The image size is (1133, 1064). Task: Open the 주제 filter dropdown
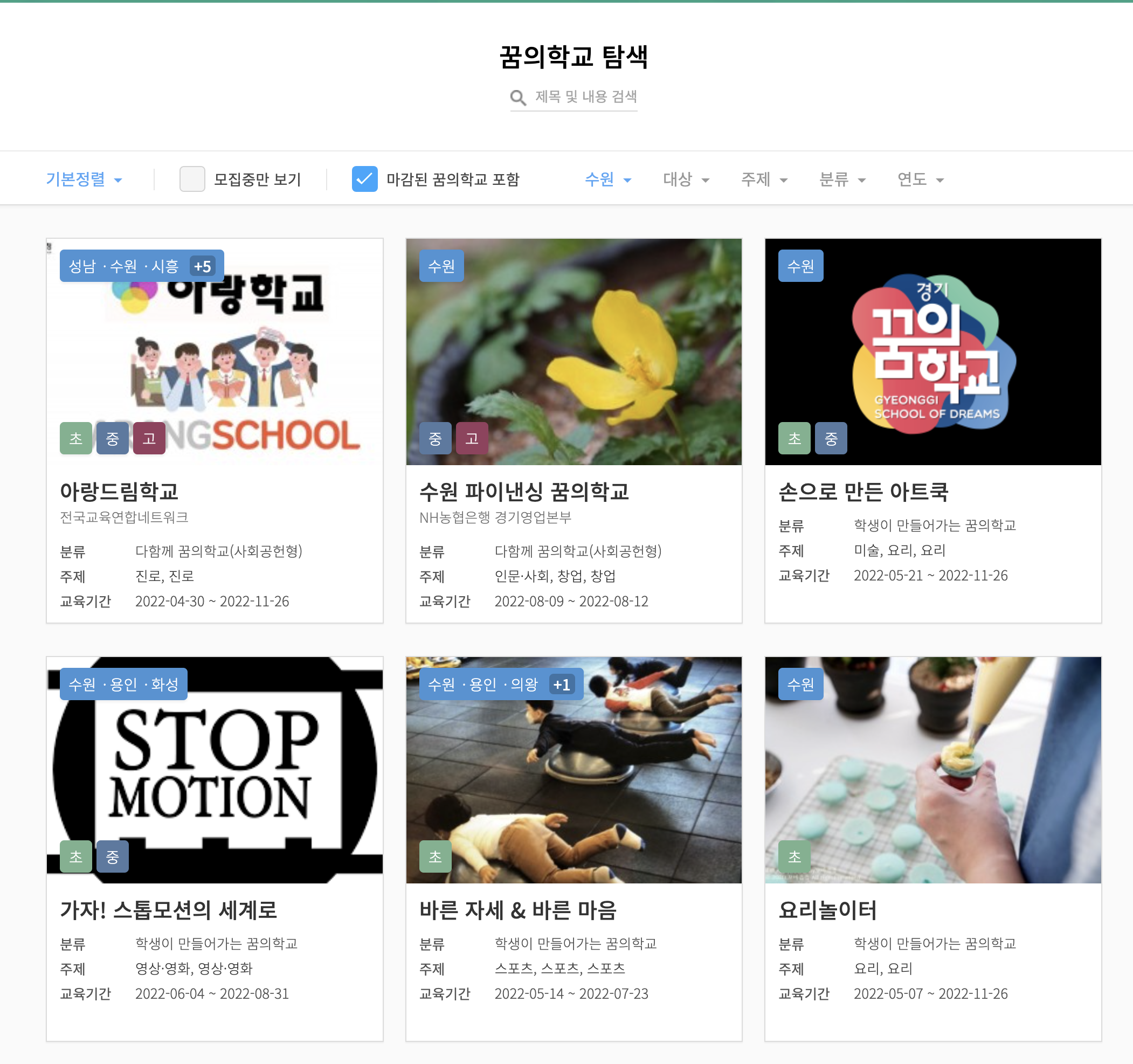click(x=764, y=179)
